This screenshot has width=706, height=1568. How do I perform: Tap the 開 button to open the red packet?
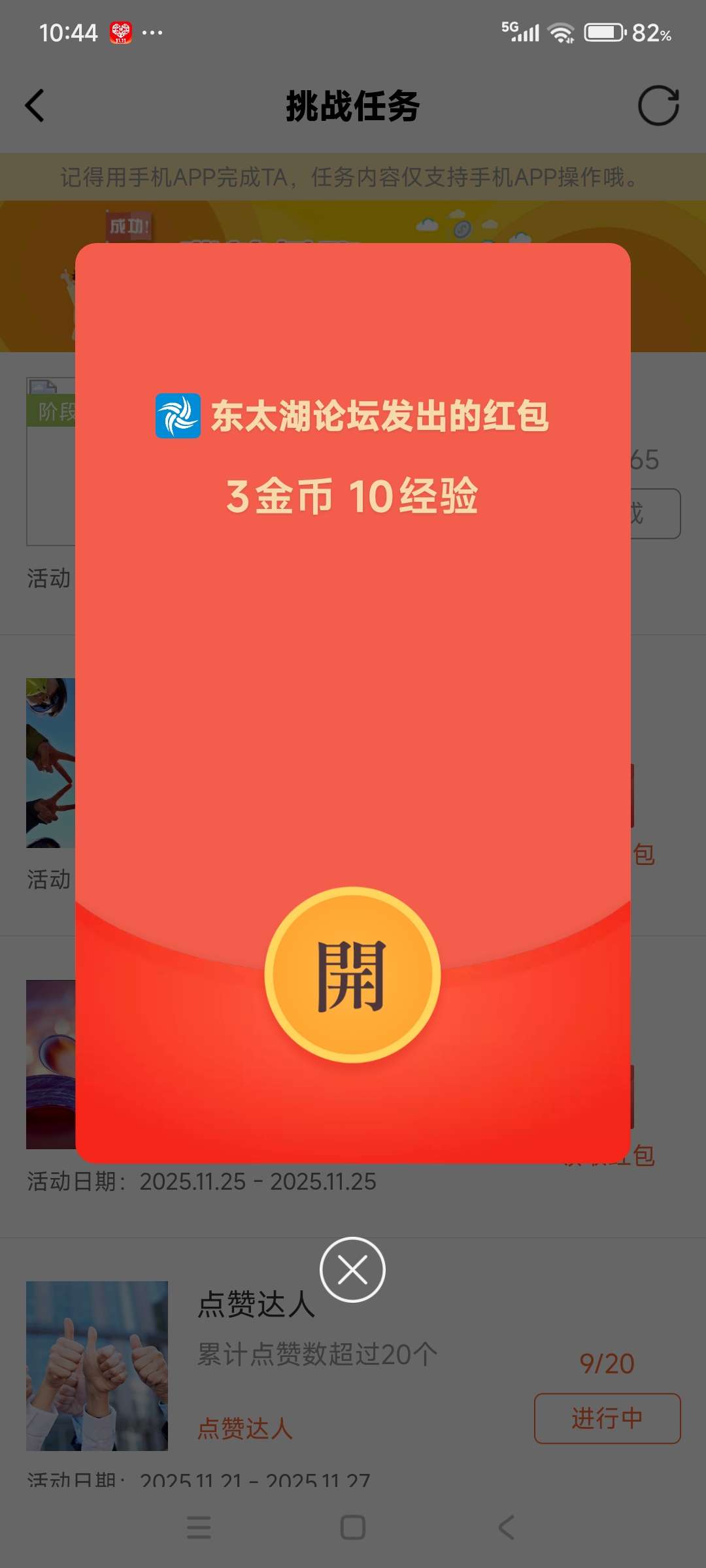pyautogui.click(x=352, y=975)
